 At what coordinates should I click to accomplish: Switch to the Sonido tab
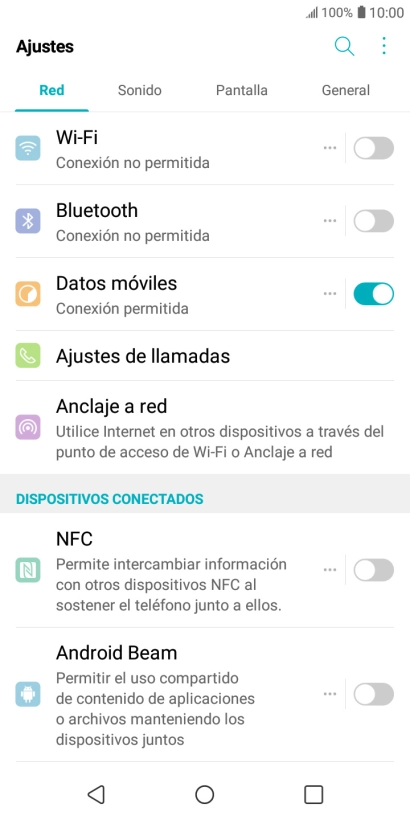(140, 90)
